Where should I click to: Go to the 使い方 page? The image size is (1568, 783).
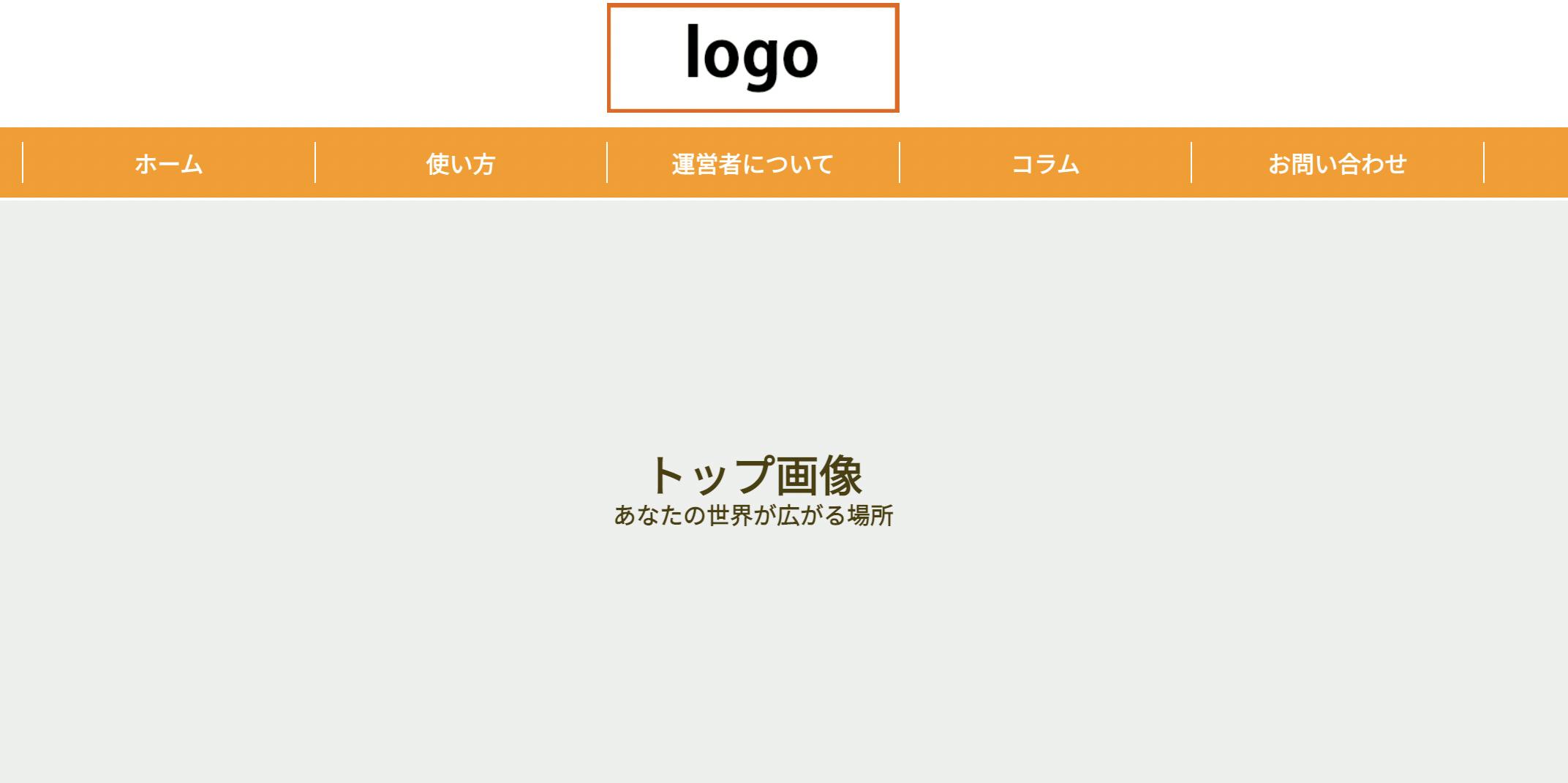pos(461,163)
